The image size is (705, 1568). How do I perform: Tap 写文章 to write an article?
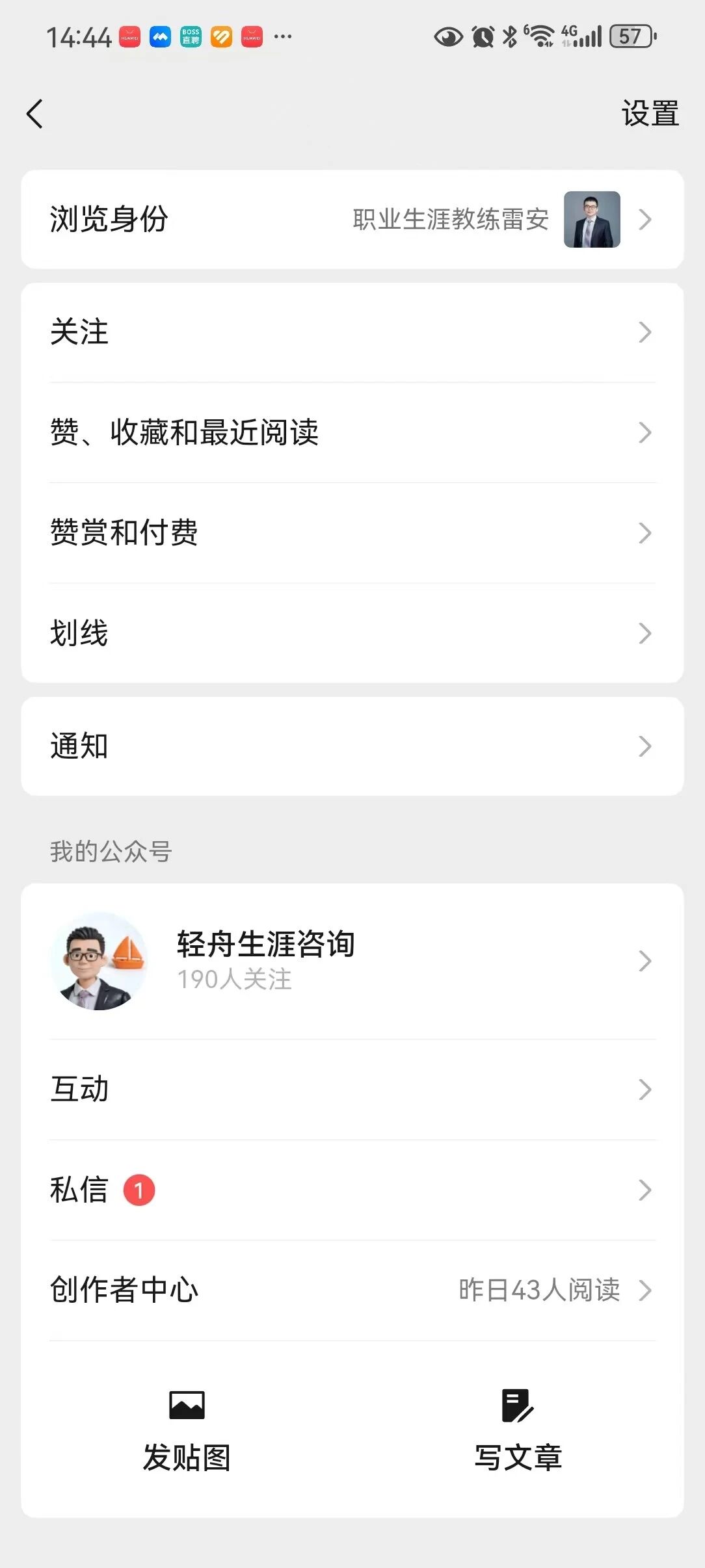[518, 1430]
